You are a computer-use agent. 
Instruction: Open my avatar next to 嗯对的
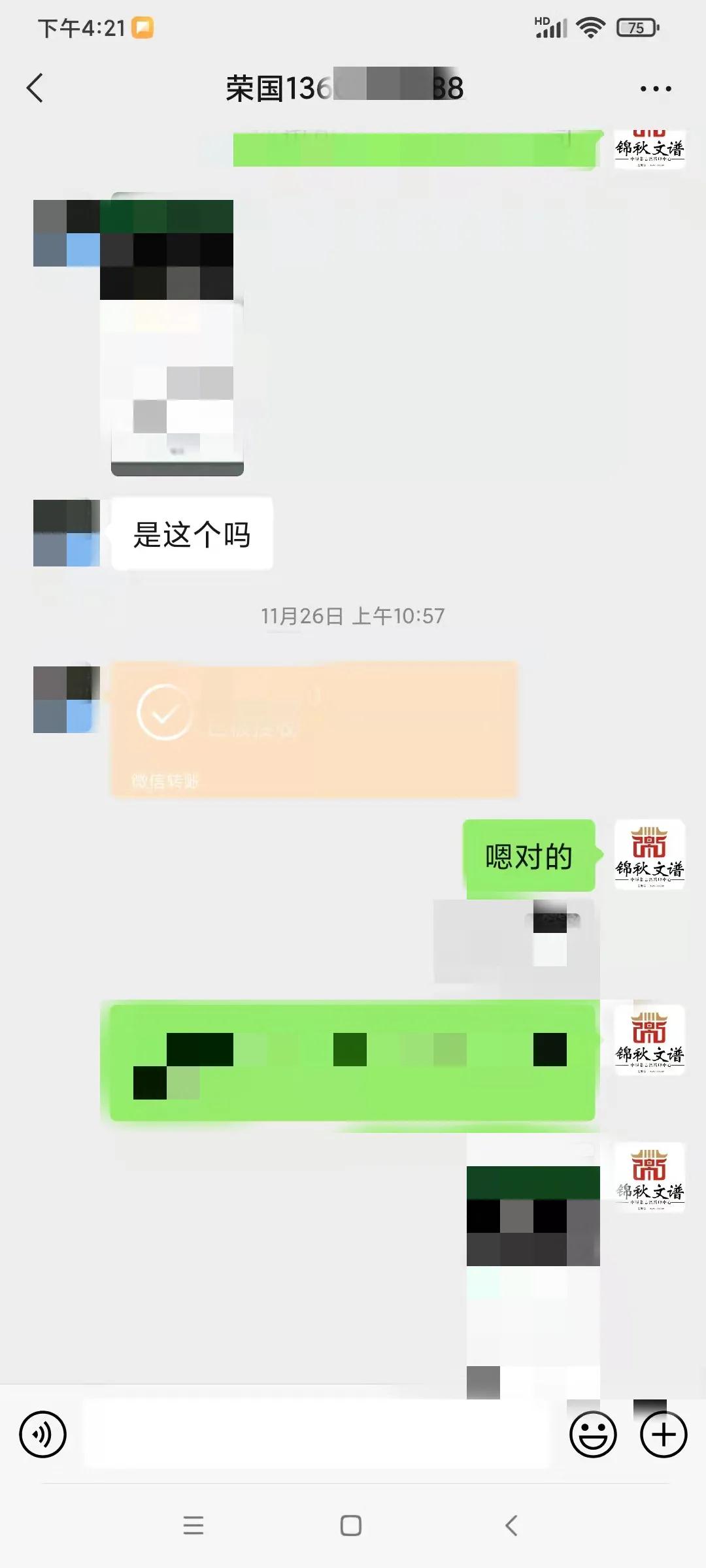click(649, 855)
